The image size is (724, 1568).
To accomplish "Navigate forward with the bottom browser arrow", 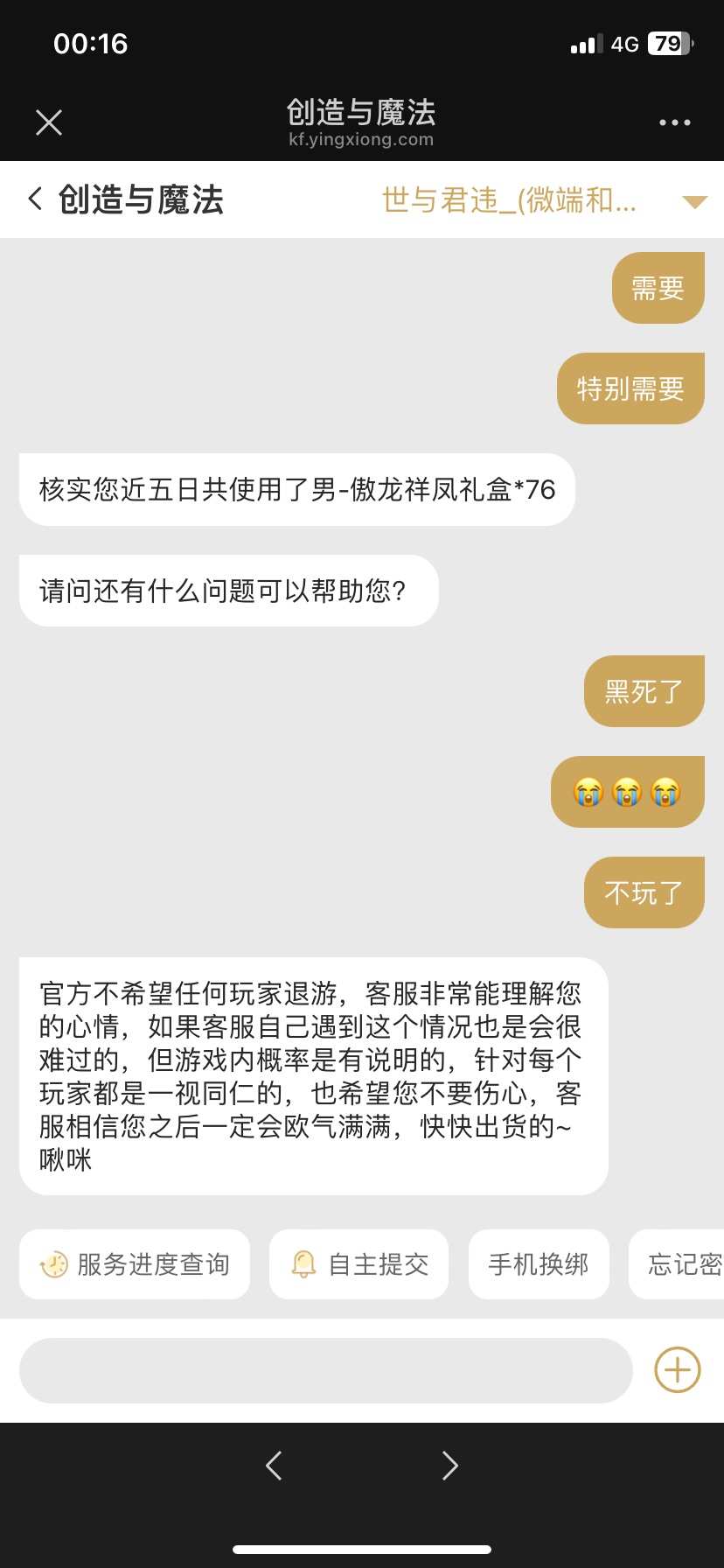I will 449,1465.
